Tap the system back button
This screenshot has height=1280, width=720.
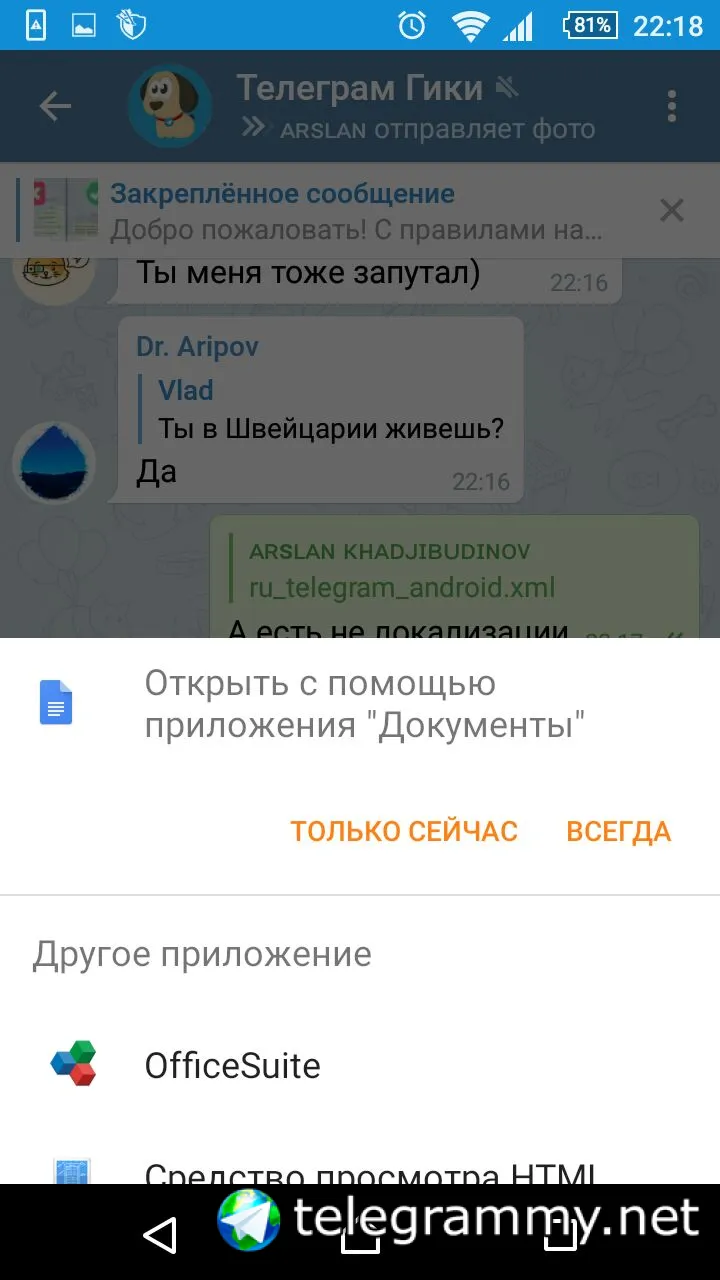tap(160, 1237)
